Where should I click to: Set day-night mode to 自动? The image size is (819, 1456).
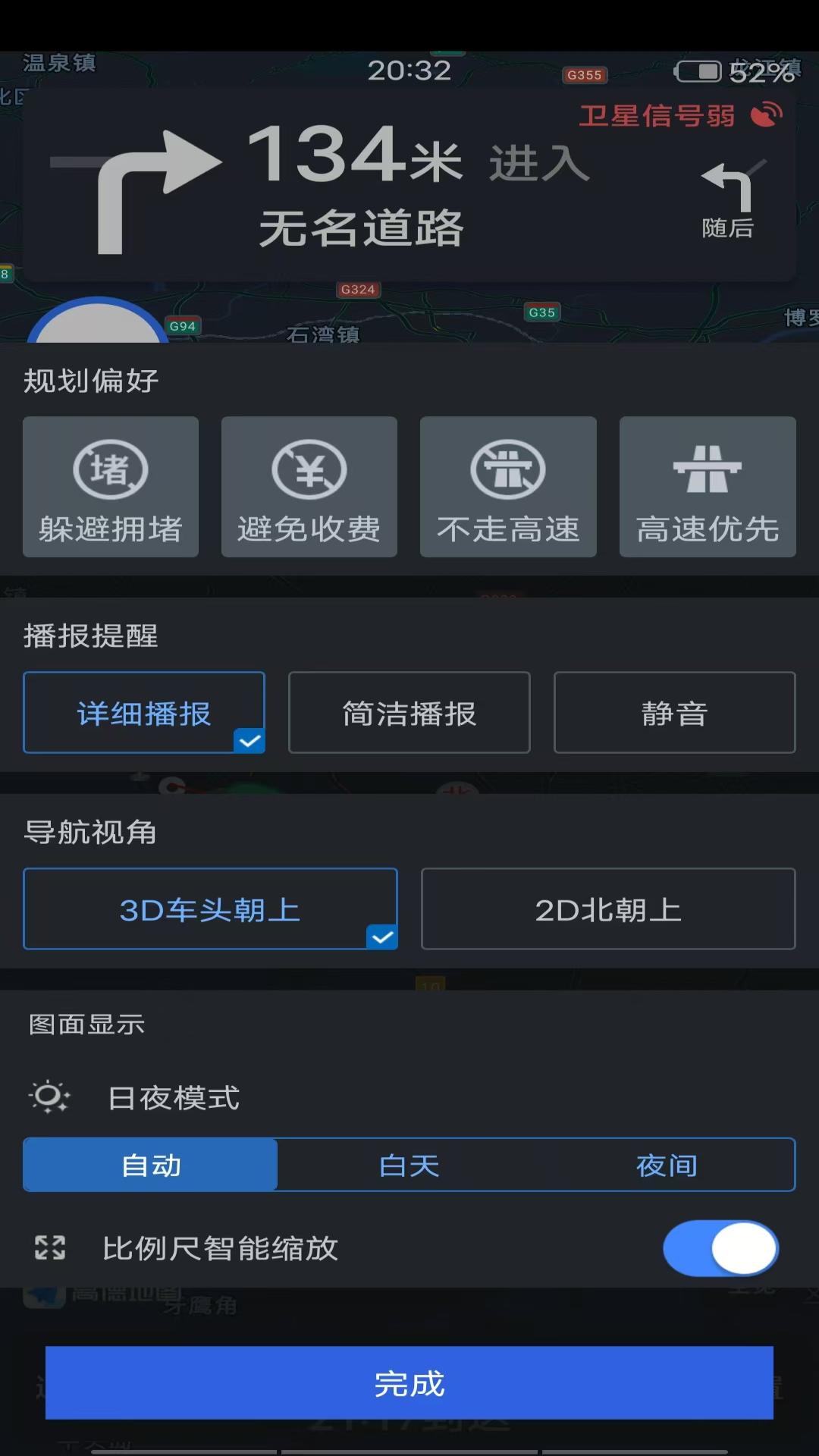point(151,1165)
